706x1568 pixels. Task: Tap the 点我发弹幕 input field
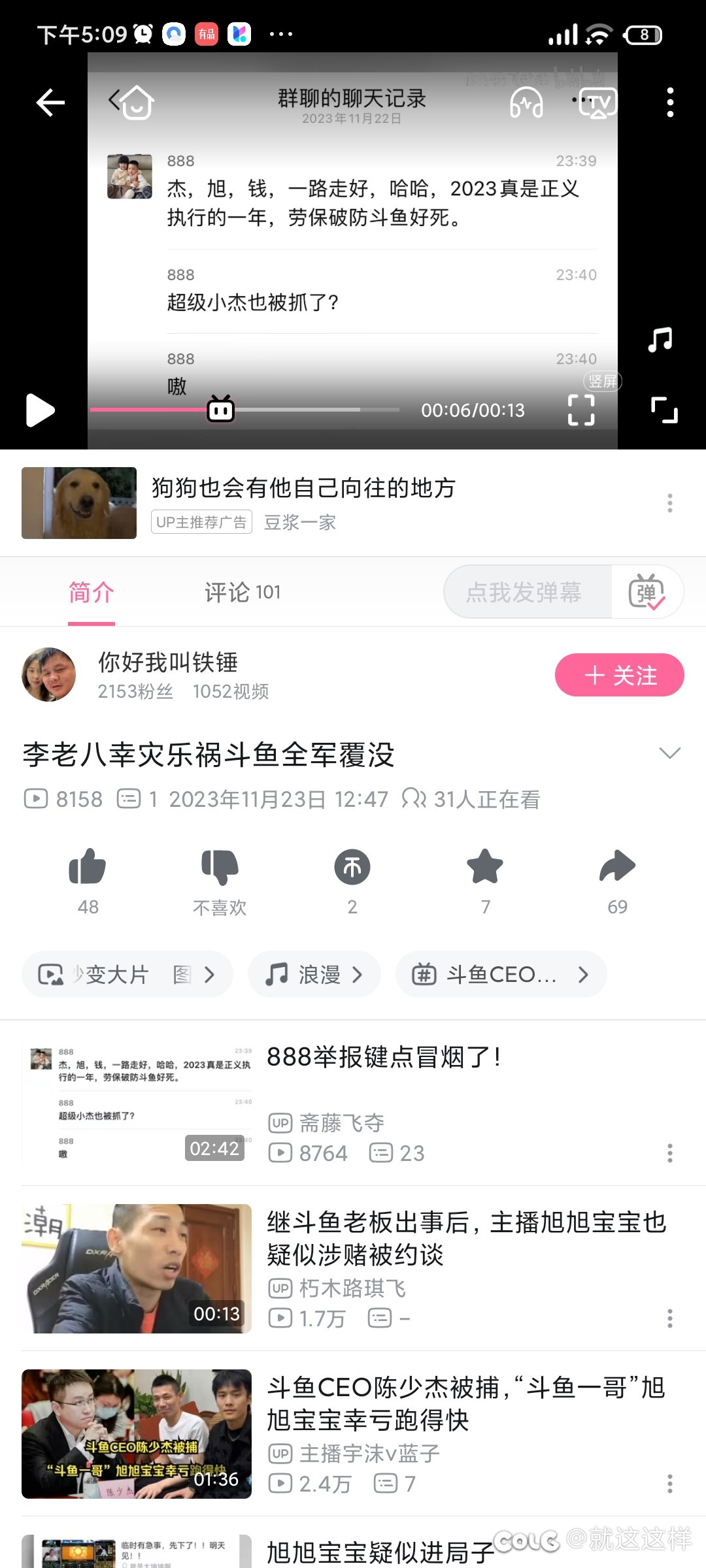[x=528, y=592]
